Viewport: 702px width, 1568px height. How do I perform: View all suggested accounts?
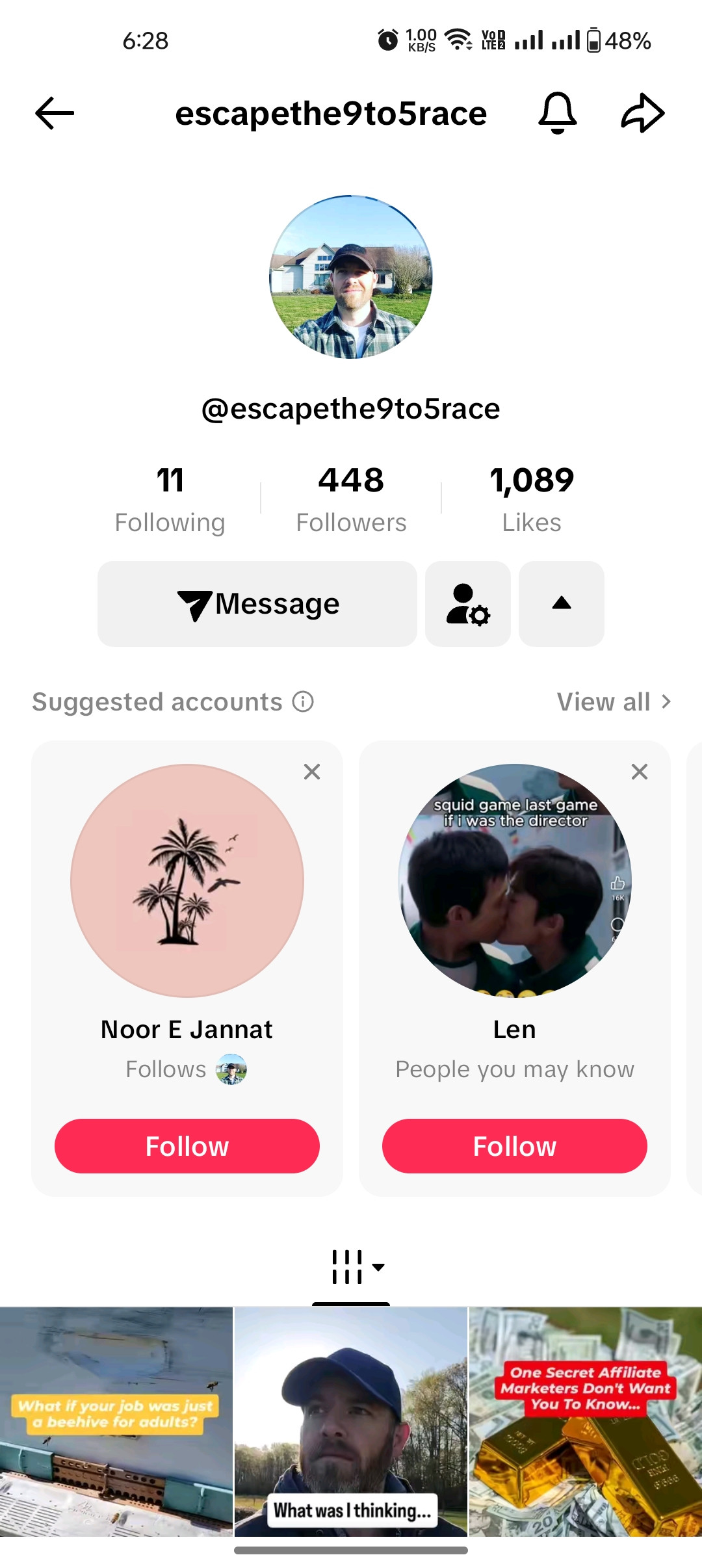(x=614, y=701)
